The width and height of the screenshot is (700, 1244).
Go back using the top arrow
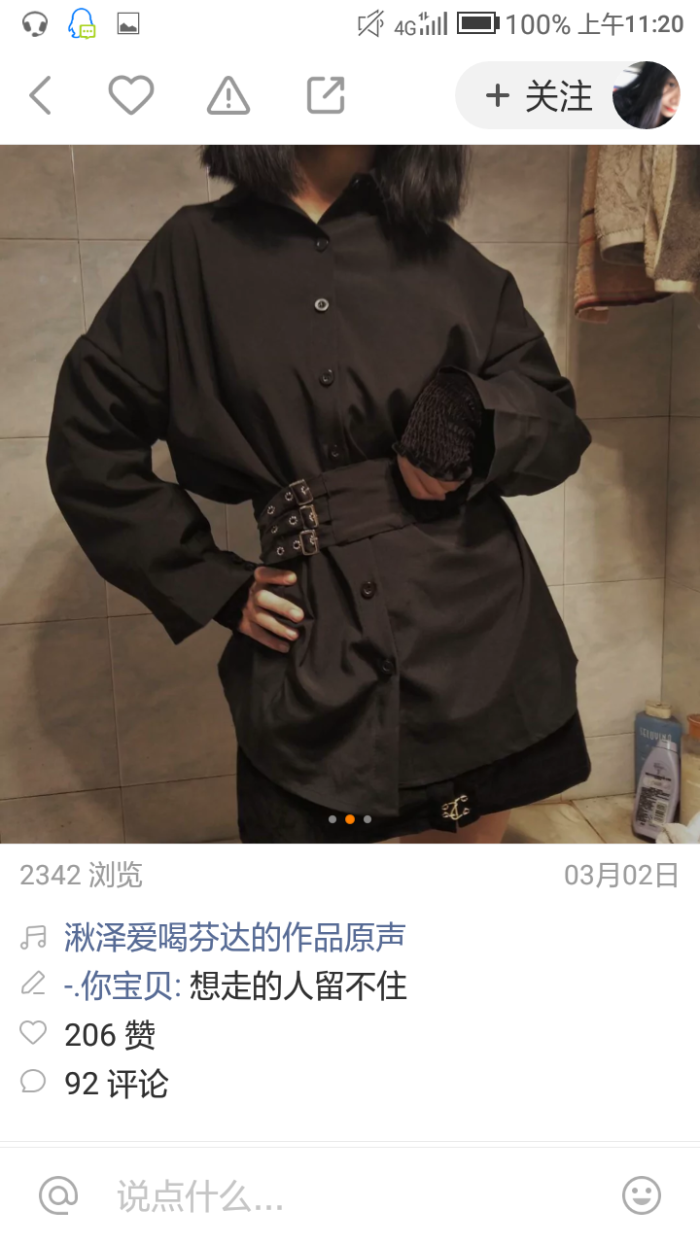pyautogui.click(x=40, y=96)
